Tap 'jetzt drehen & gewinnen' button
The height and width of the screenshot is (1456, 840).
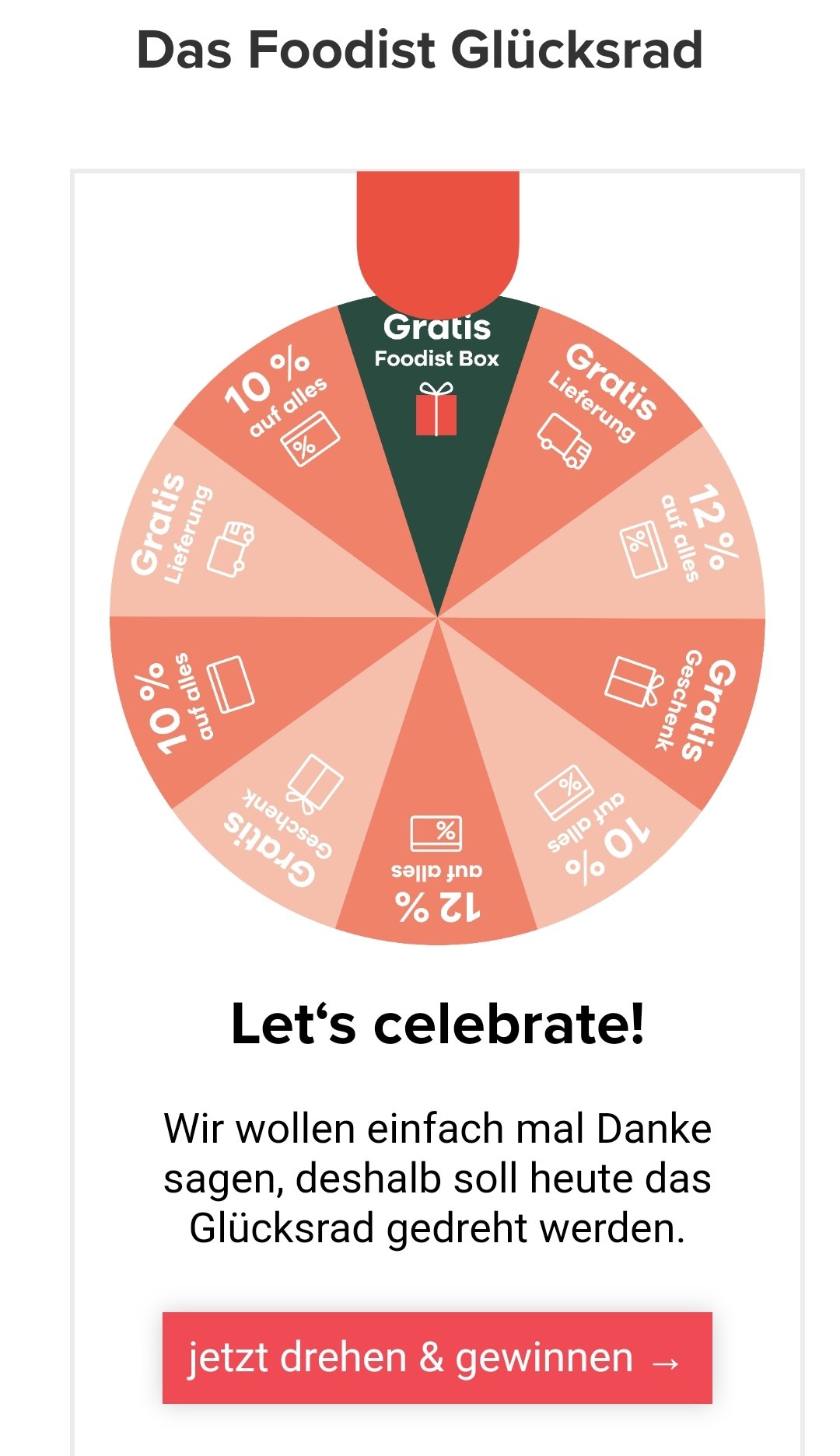point(436,1357)
